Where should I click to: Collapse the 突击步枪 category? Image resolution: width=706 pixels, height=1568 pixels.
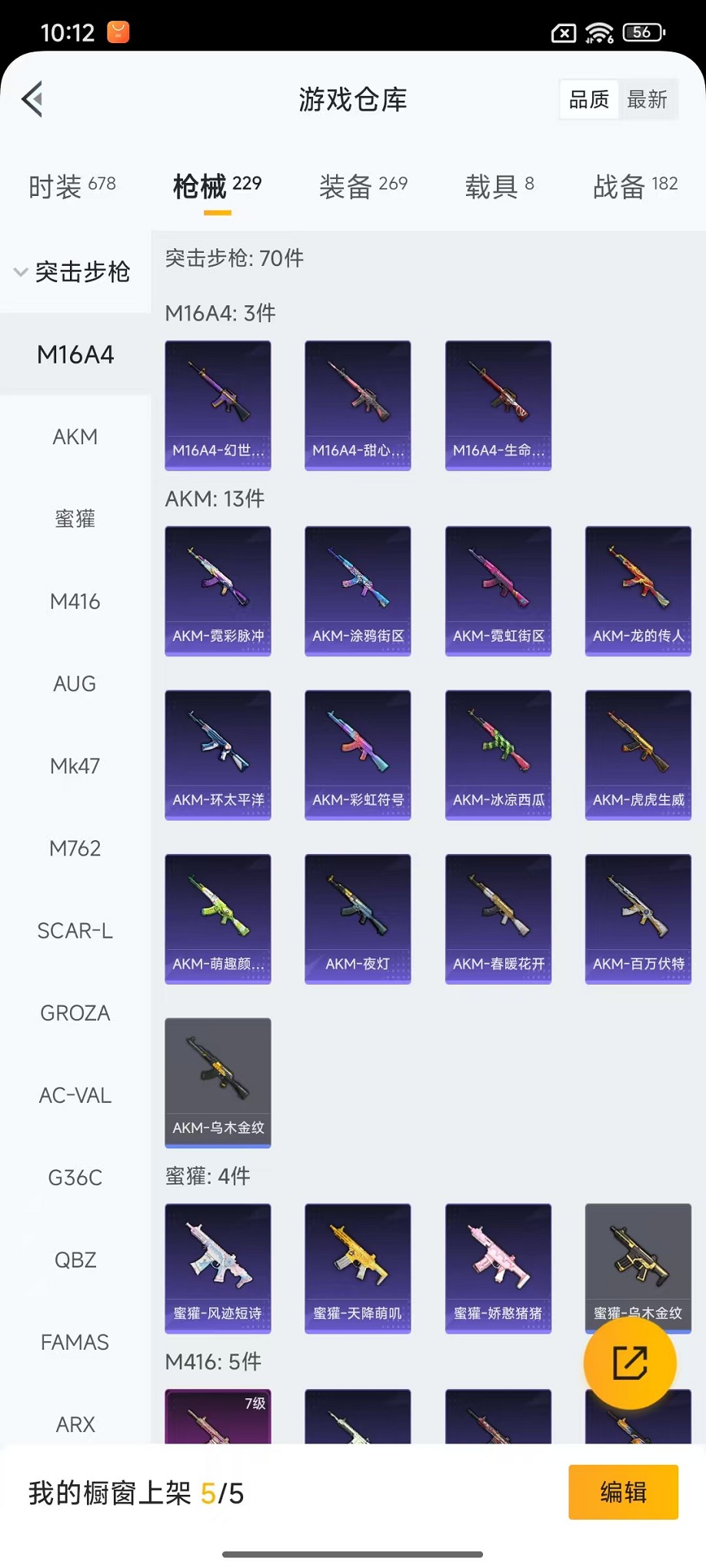click(x=73, y=272)
